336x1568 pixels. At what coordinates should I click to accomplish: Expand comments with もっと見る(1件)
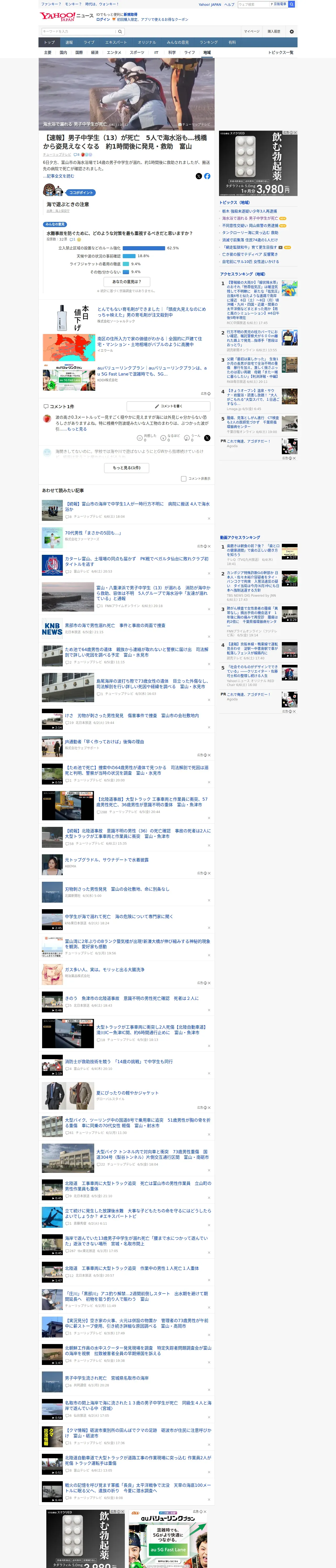(x=127, y=468)
